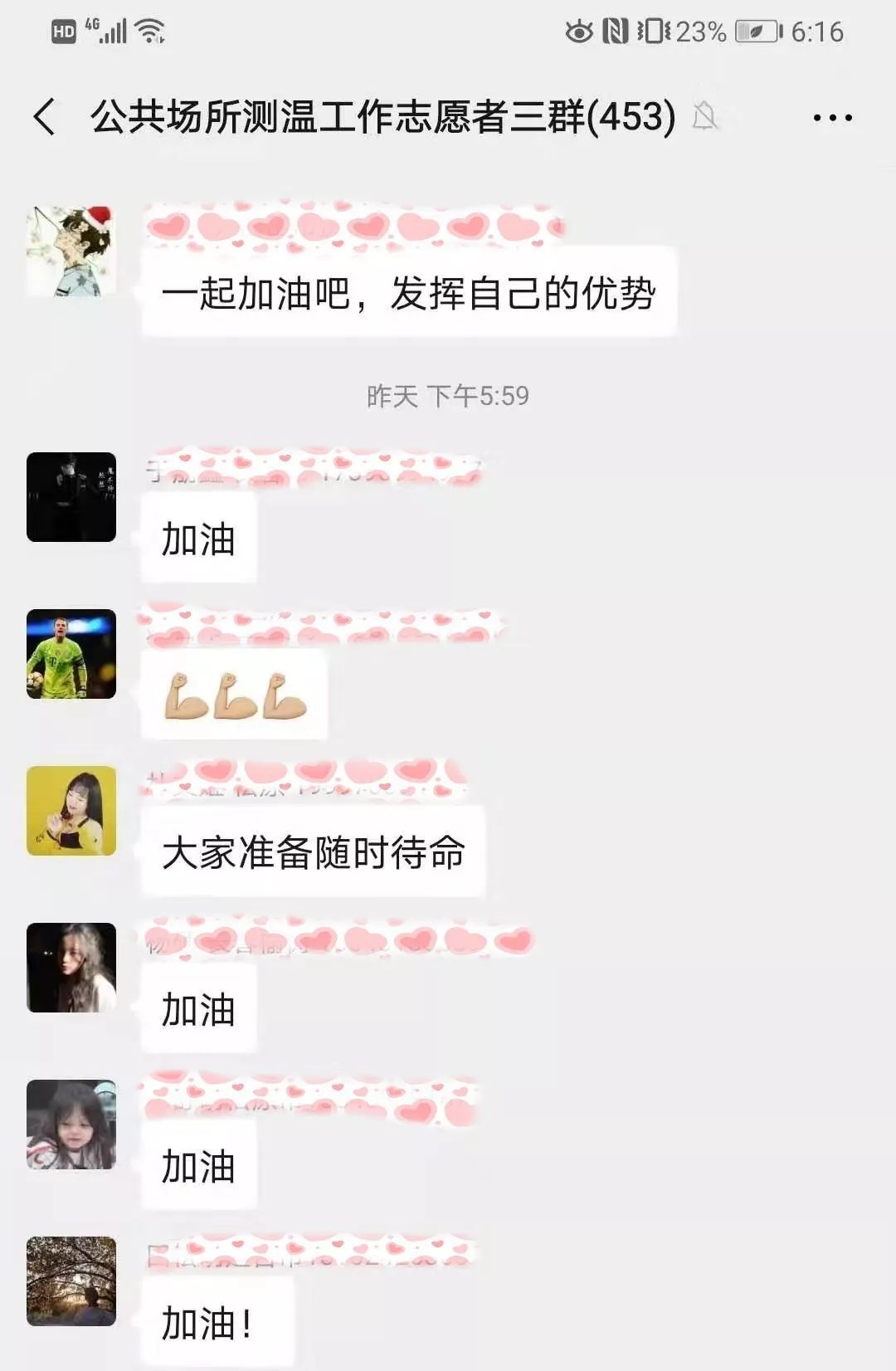Open the three-dot chat info menu
The image size is (896, 1371).
click(832, 118)
